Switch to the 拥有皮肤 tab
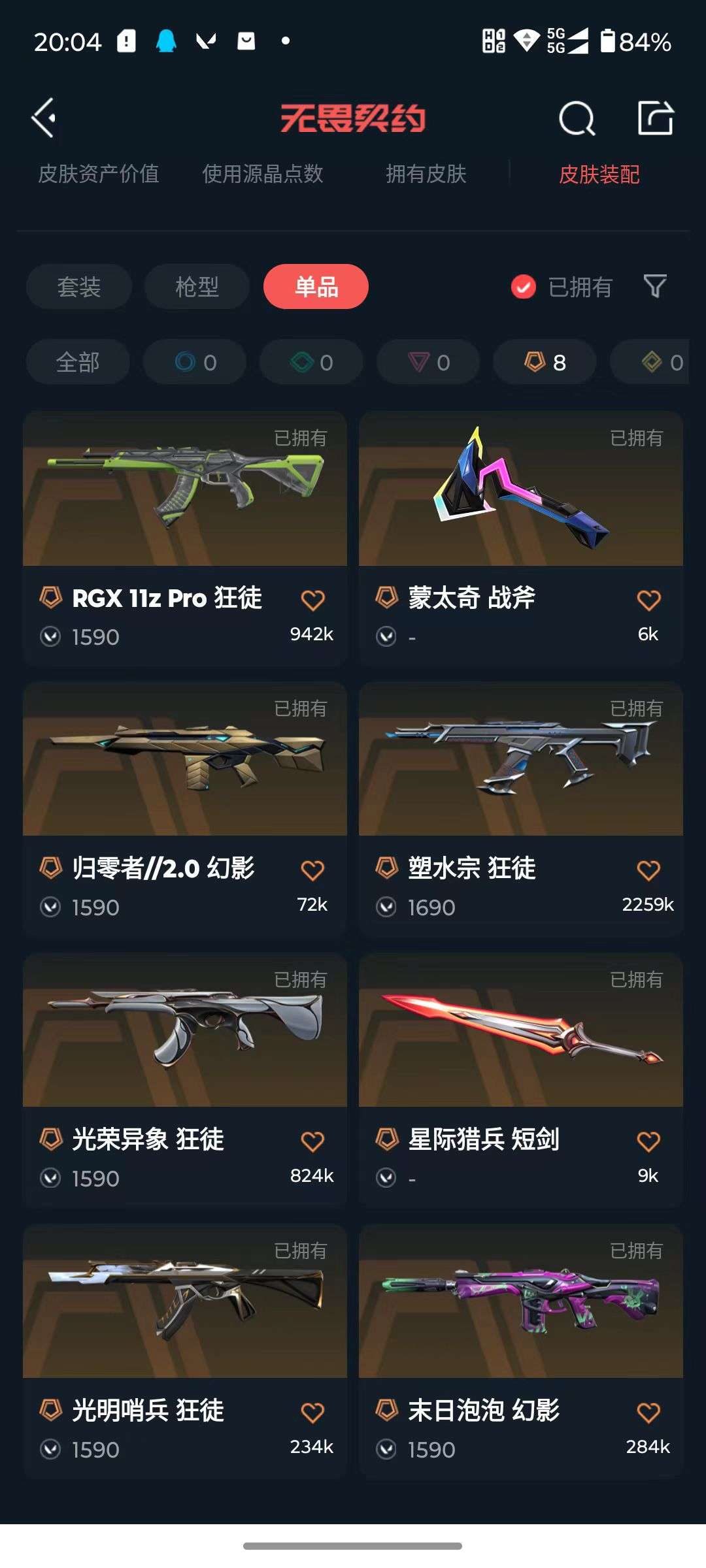This screenshot has height=1568, width=706. click(425, 174)
